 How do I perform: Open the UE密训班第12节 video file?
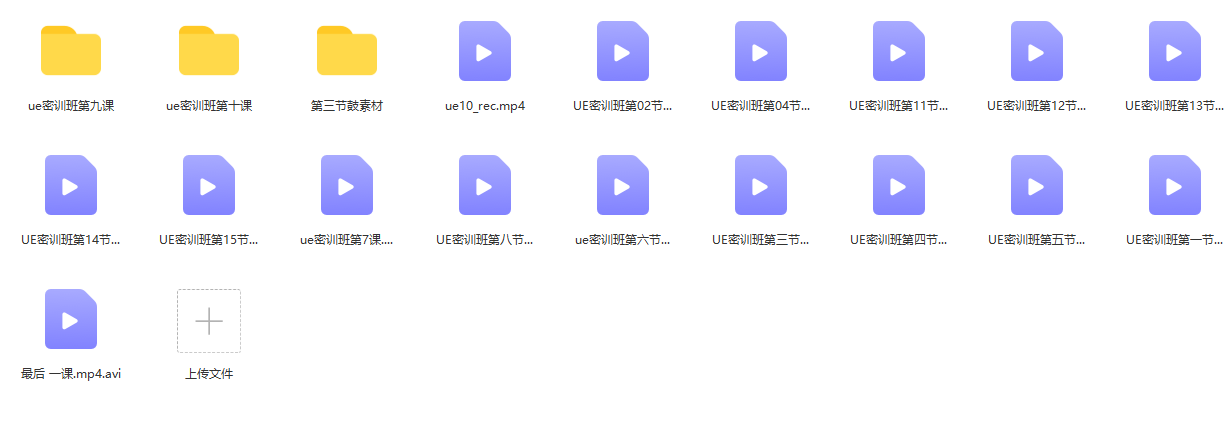click(x=1037, y=52)
